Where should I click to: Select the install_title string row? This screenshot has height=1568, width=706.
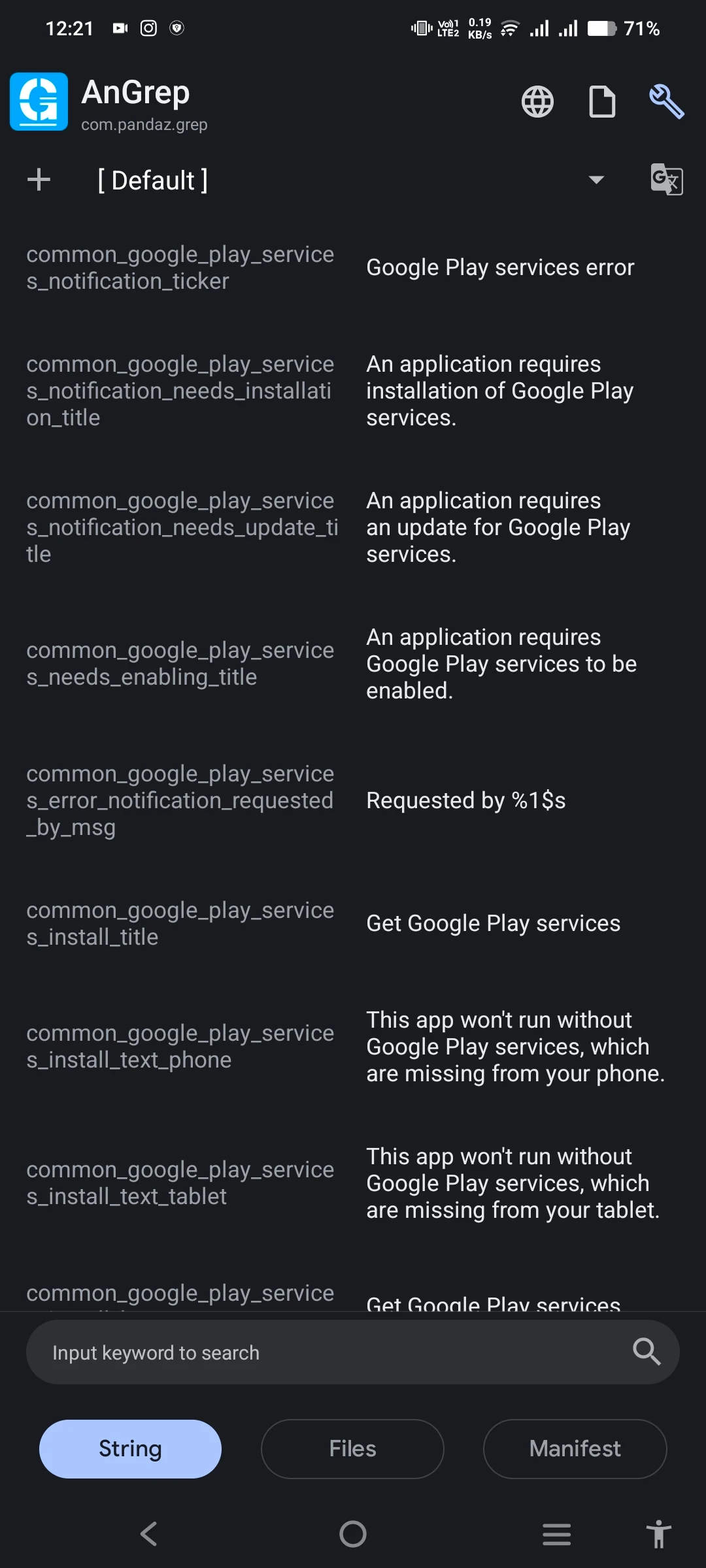pos(353,923)
